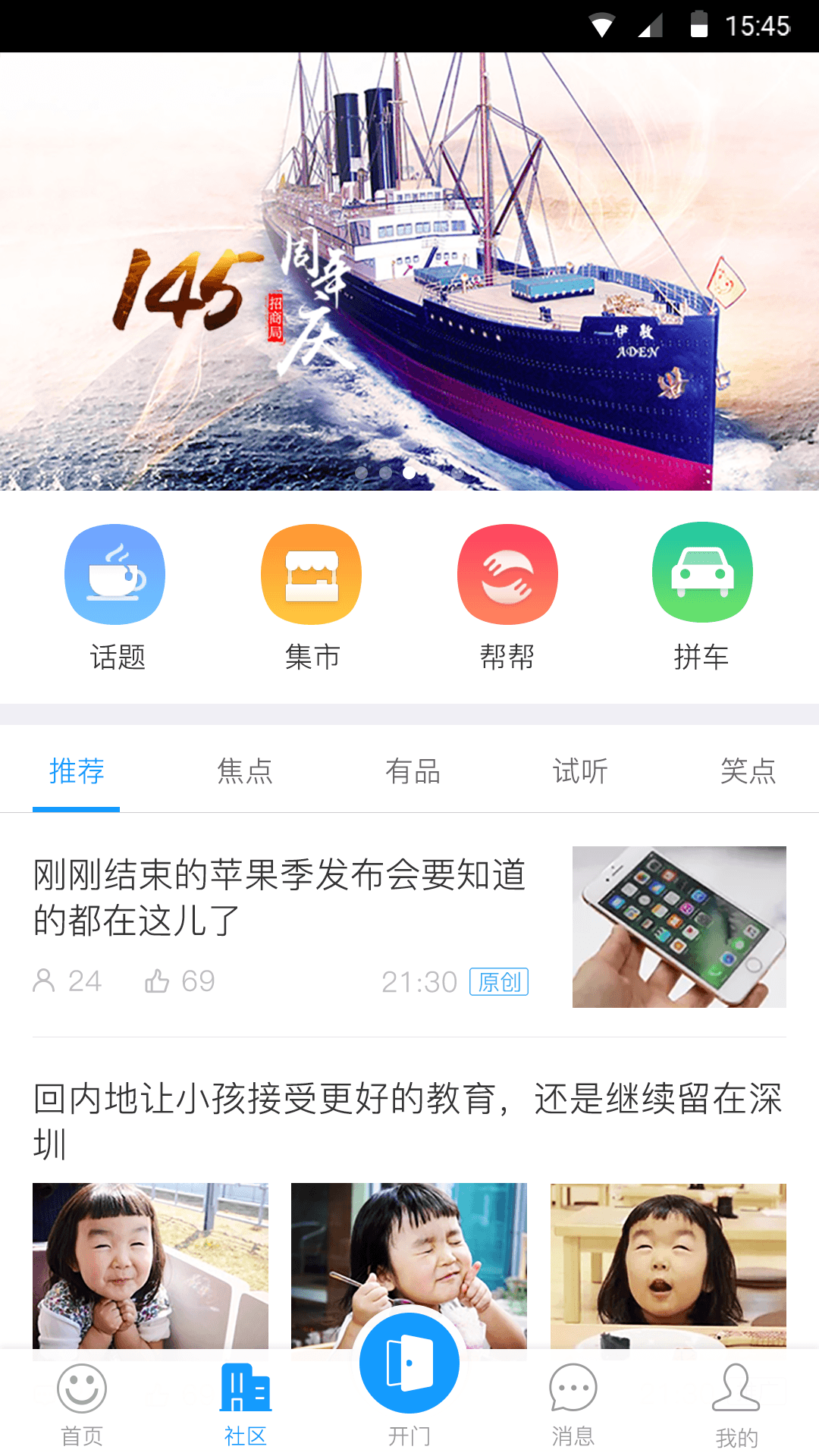Go to the 首页 home tab

[x=82, y=1403]
